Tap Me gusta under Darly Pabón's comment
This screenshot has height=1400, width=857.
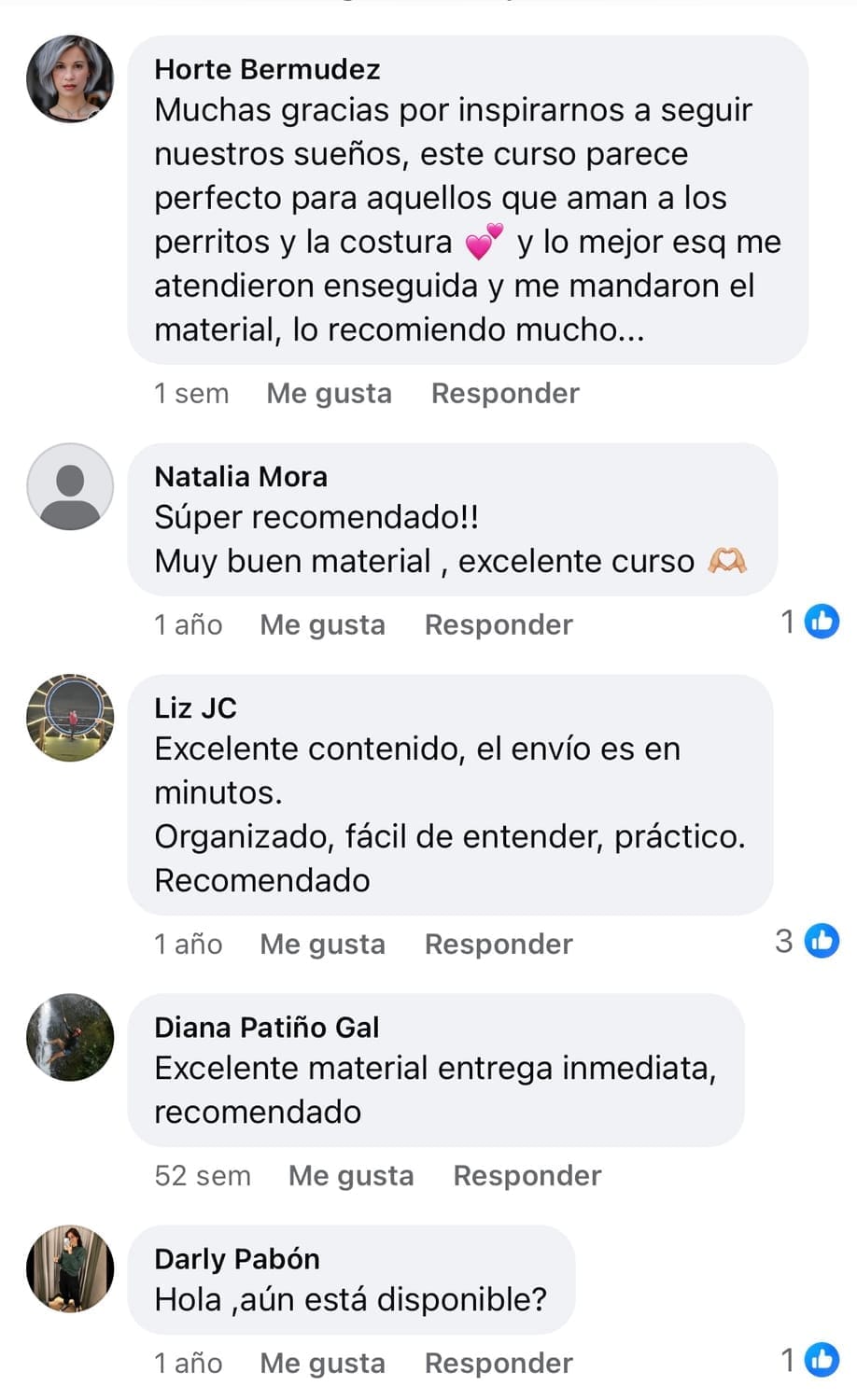pyautogui.click(x=322, y=1363)
